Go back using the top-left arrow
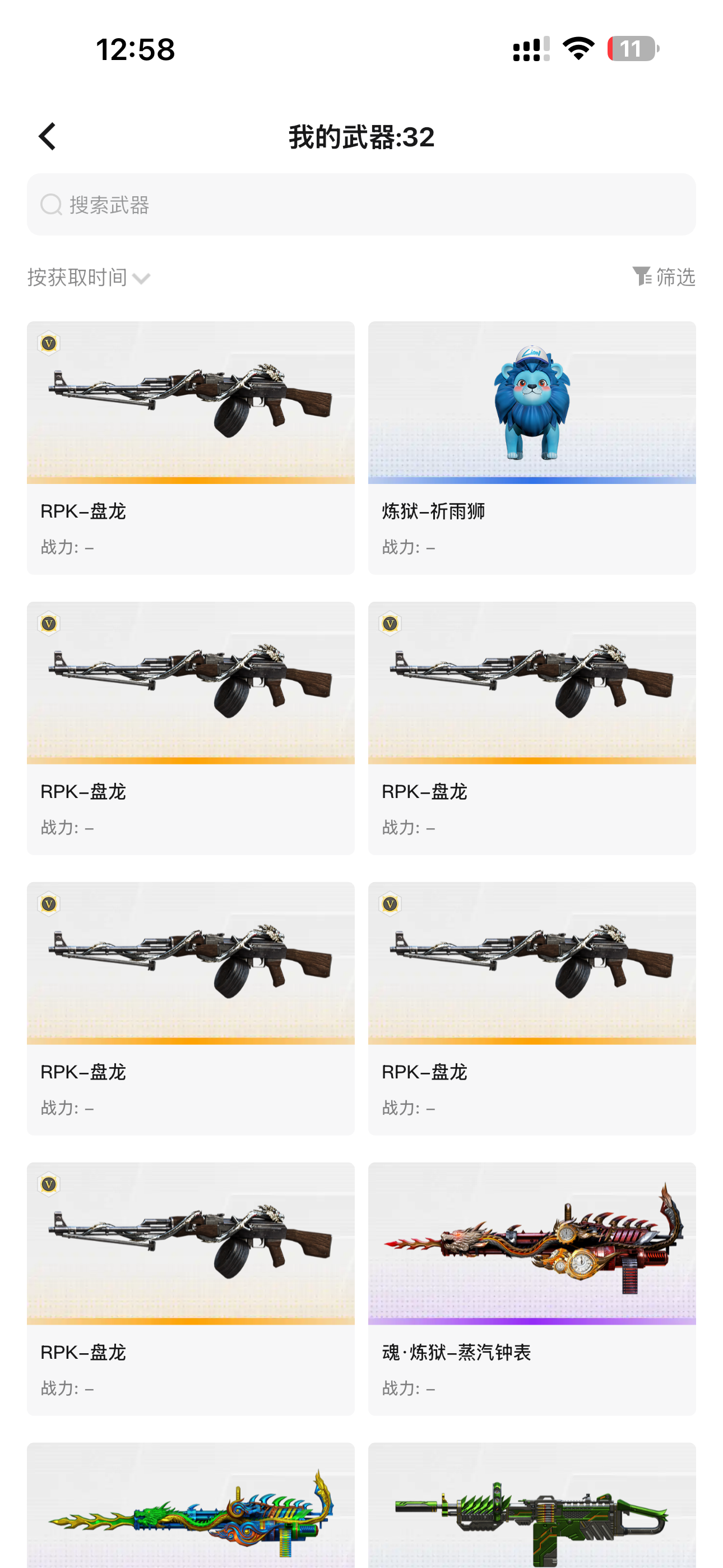 click(48, 136)
